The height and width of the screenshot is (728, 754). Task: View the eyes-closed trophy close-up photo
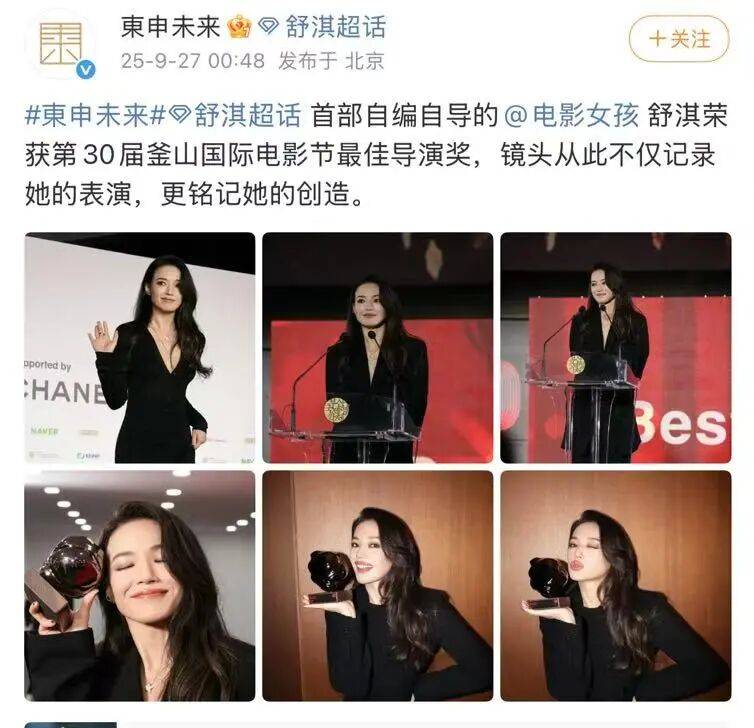140,586
